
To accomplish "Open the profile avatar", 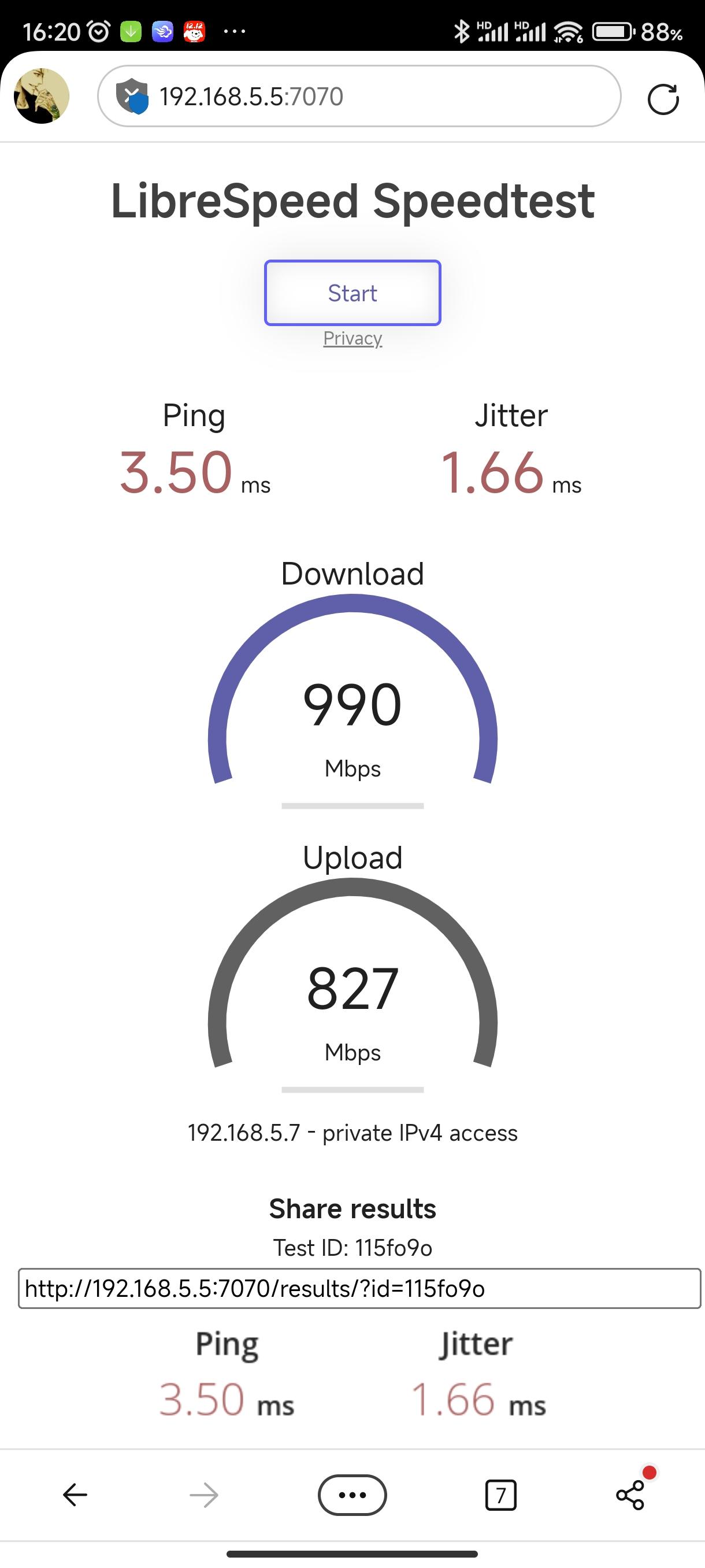I will pos(42,95).
